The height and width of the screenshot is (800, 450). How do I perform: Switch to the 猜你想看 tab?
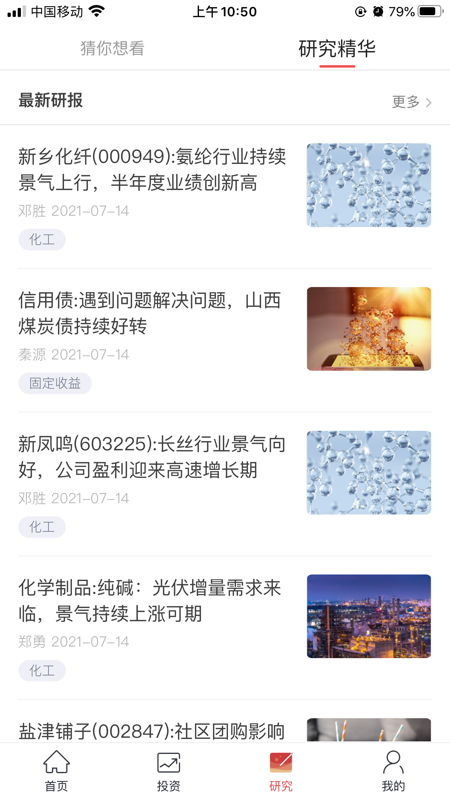(112, 48)
